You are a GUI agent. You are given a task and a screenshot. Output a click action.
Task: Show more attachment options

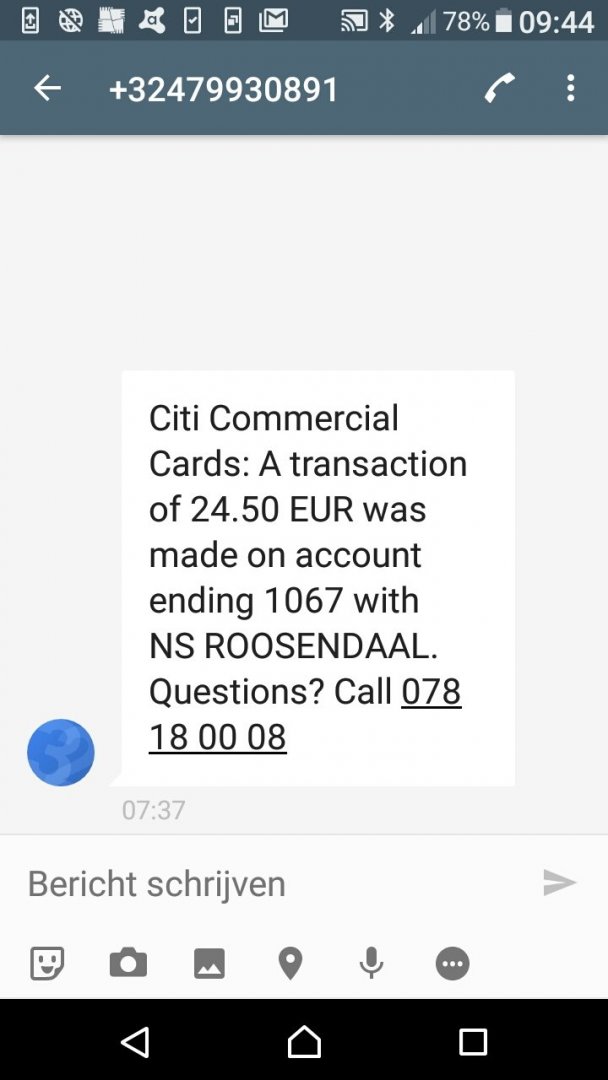tap(452, 963)
